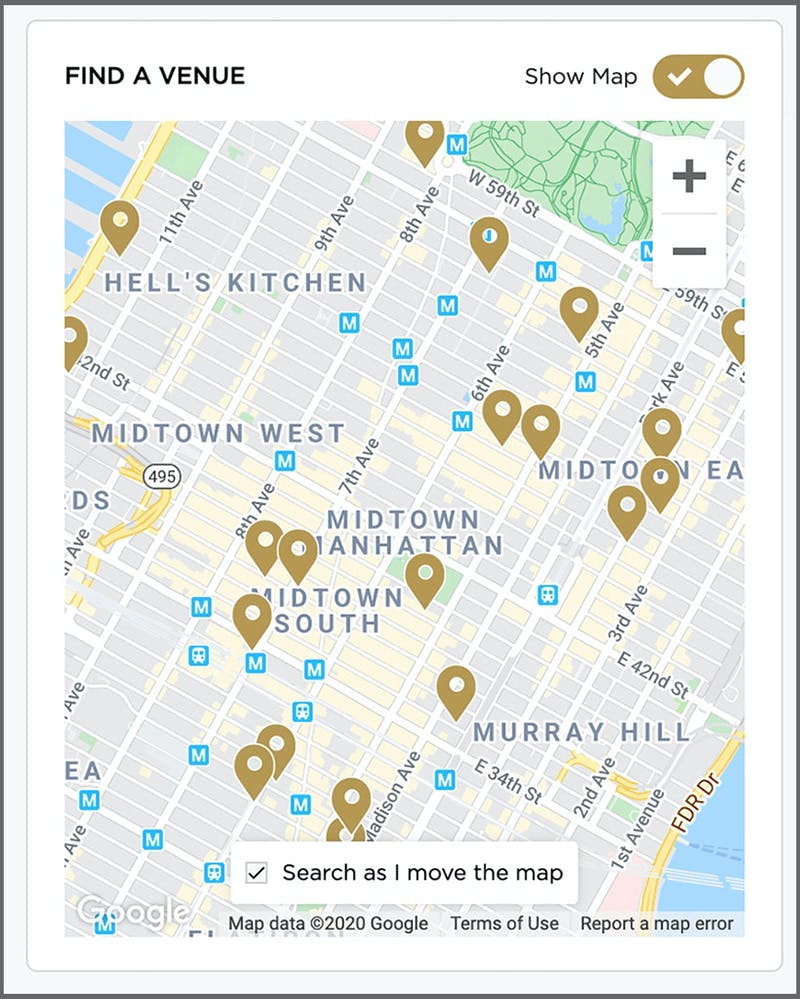800x999 pixels.
Task: Select the venue pin in Murray Hill
Action: click(x=456, y=688)
